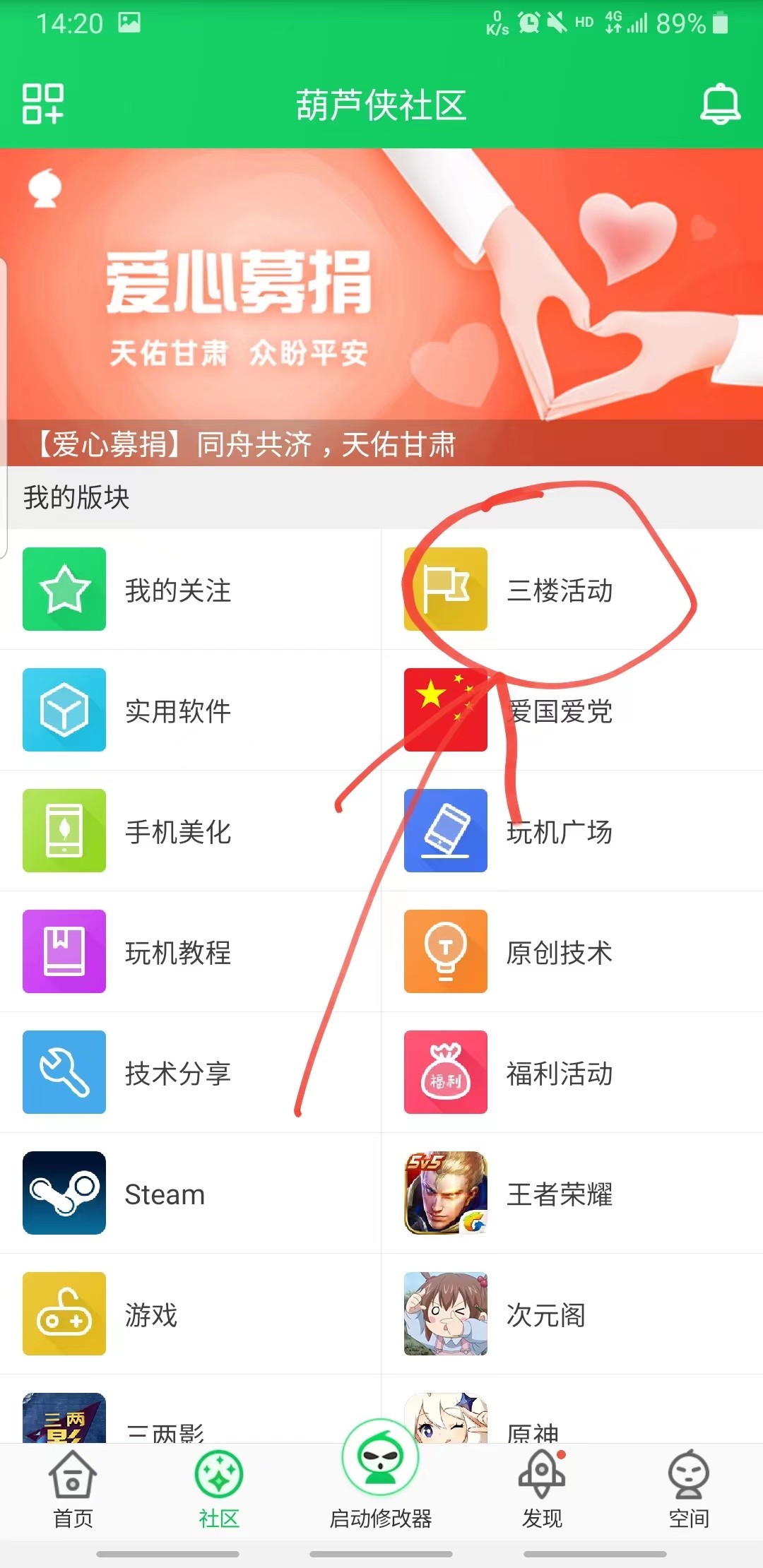Open the notifications bell
The height and width of the screenshot is (1568, 763).
tap(720, 105)
